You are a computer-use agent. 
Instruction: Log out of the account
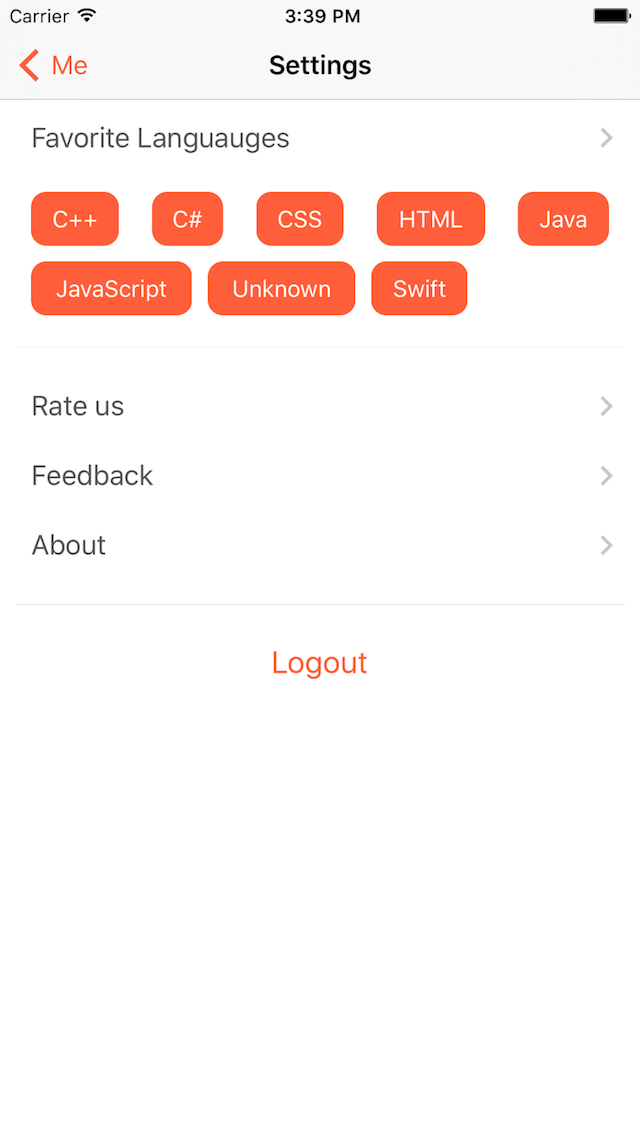[x=320, y=663]
